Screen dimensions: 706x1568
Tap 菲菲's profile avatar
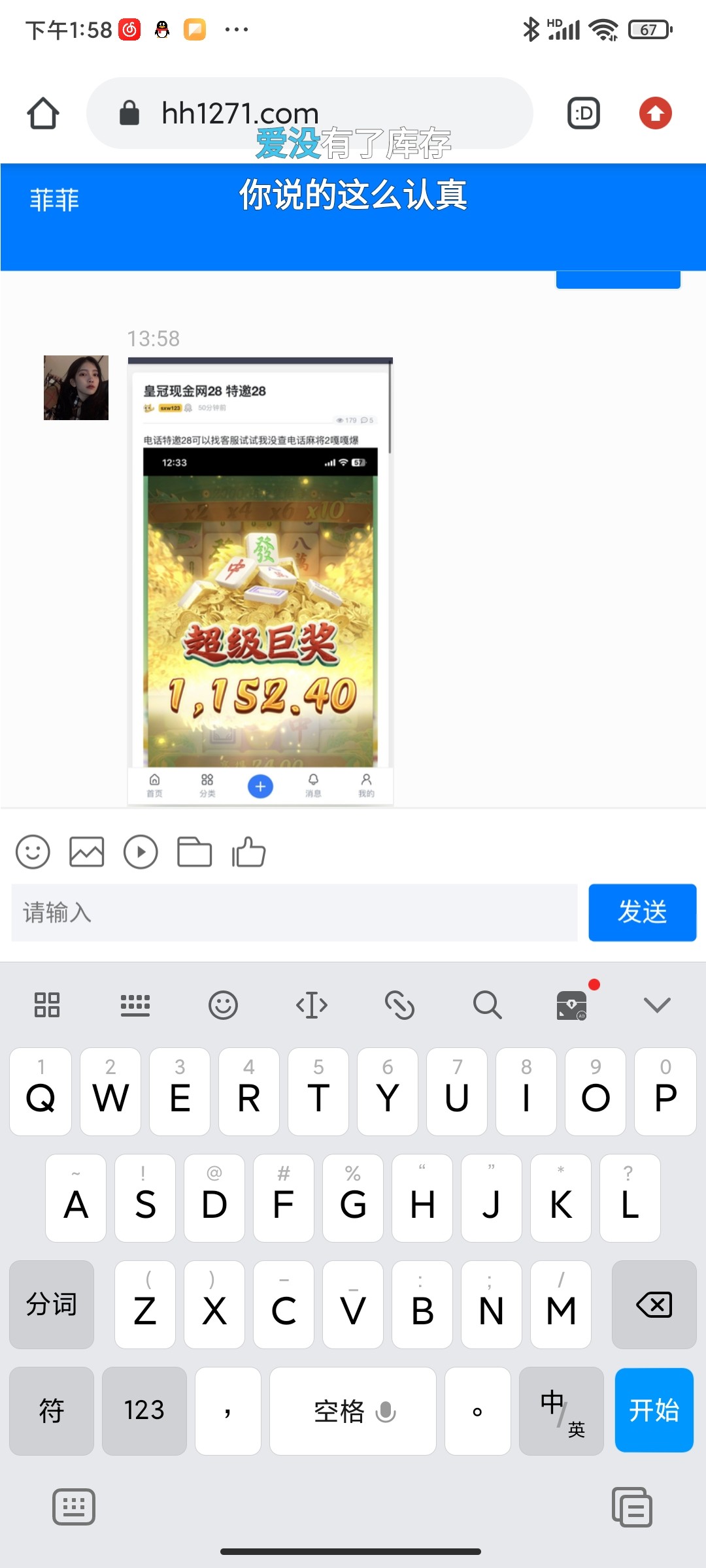click(76, 387)
